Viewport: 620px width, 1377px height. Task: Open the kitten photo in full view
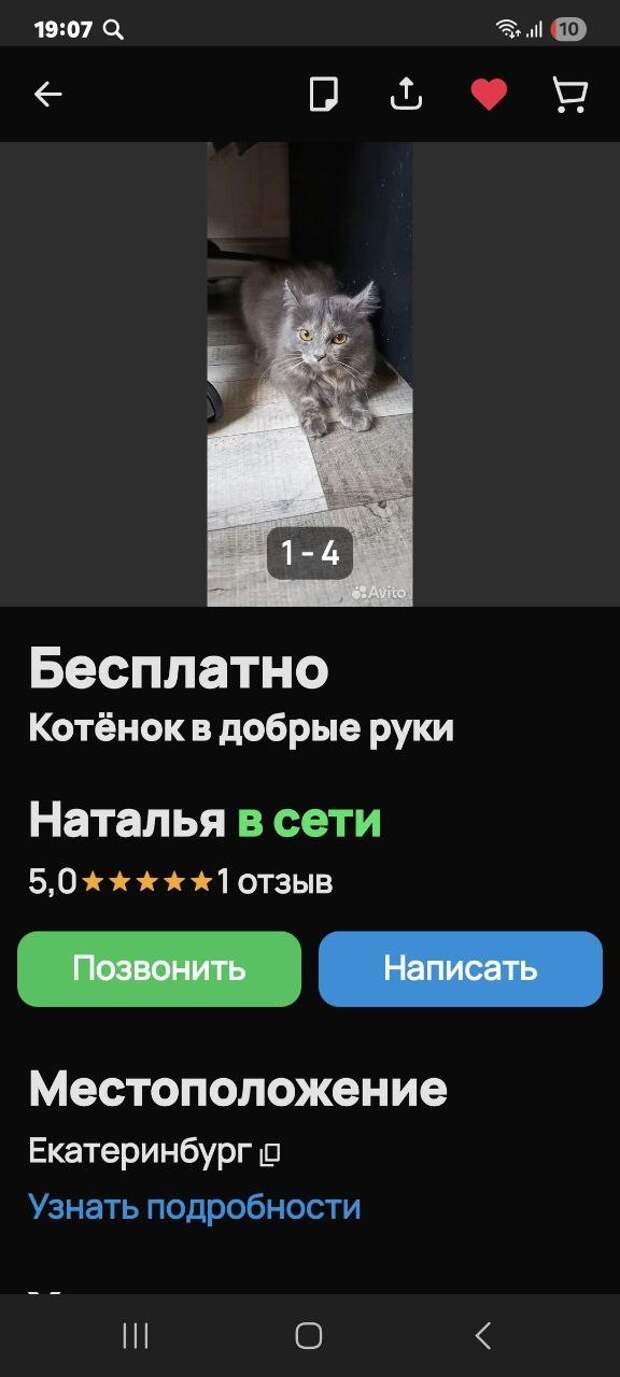pos(309,370)
